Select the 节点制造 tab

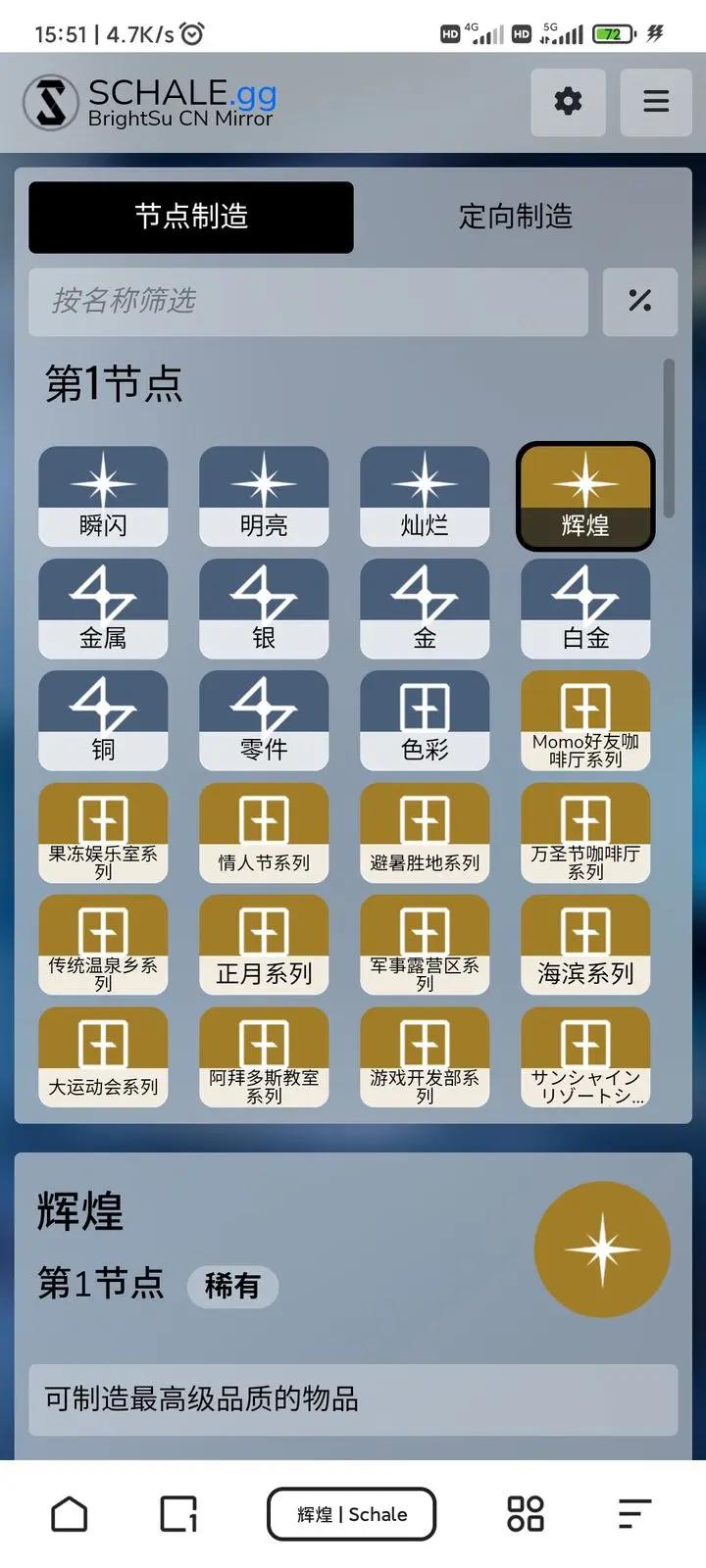[x=191, y=217]
